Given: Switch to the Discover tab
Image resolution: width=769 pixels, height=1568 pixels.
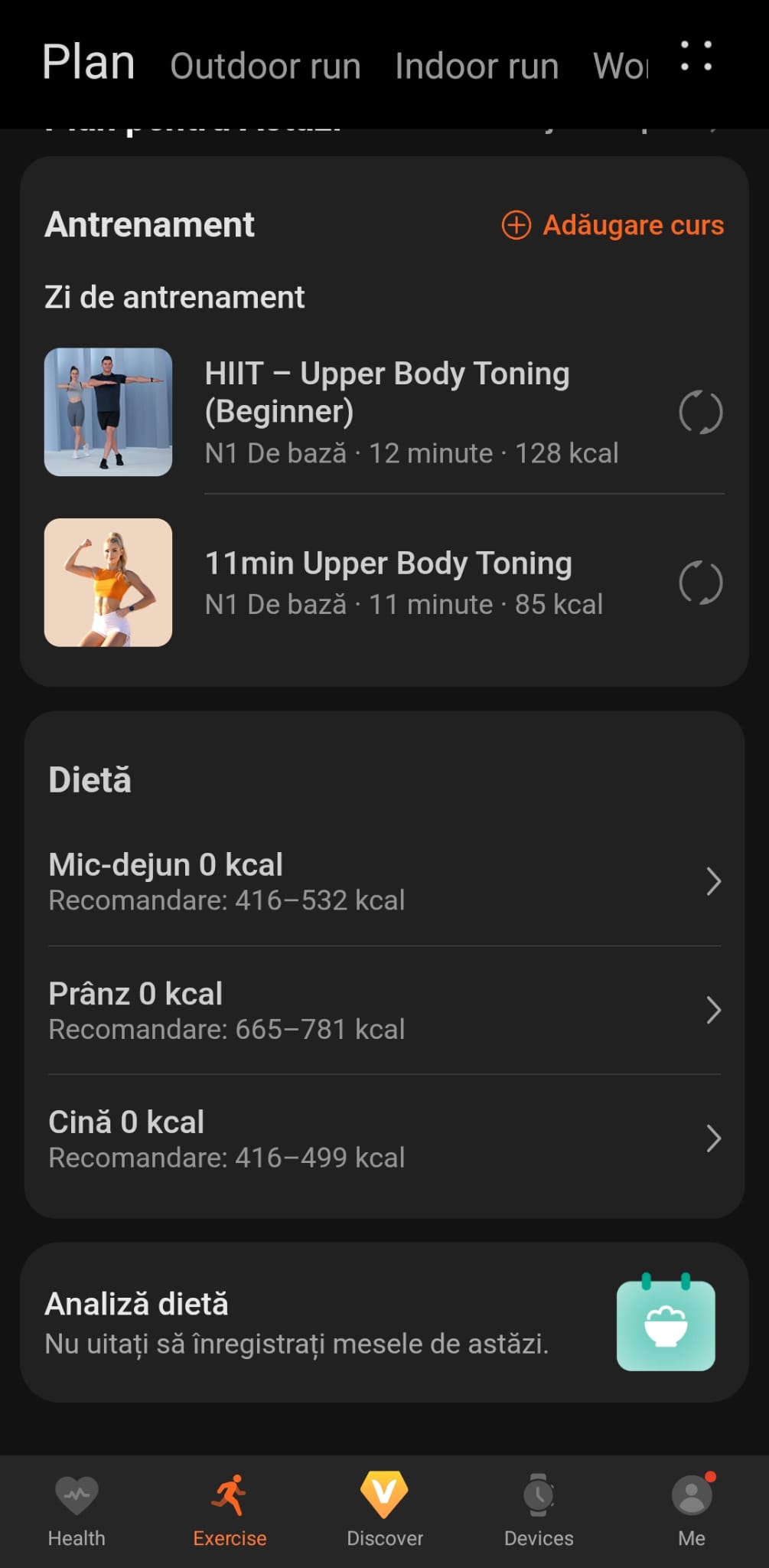Looking at the screenshot, I should click(x=385, y=1511).
